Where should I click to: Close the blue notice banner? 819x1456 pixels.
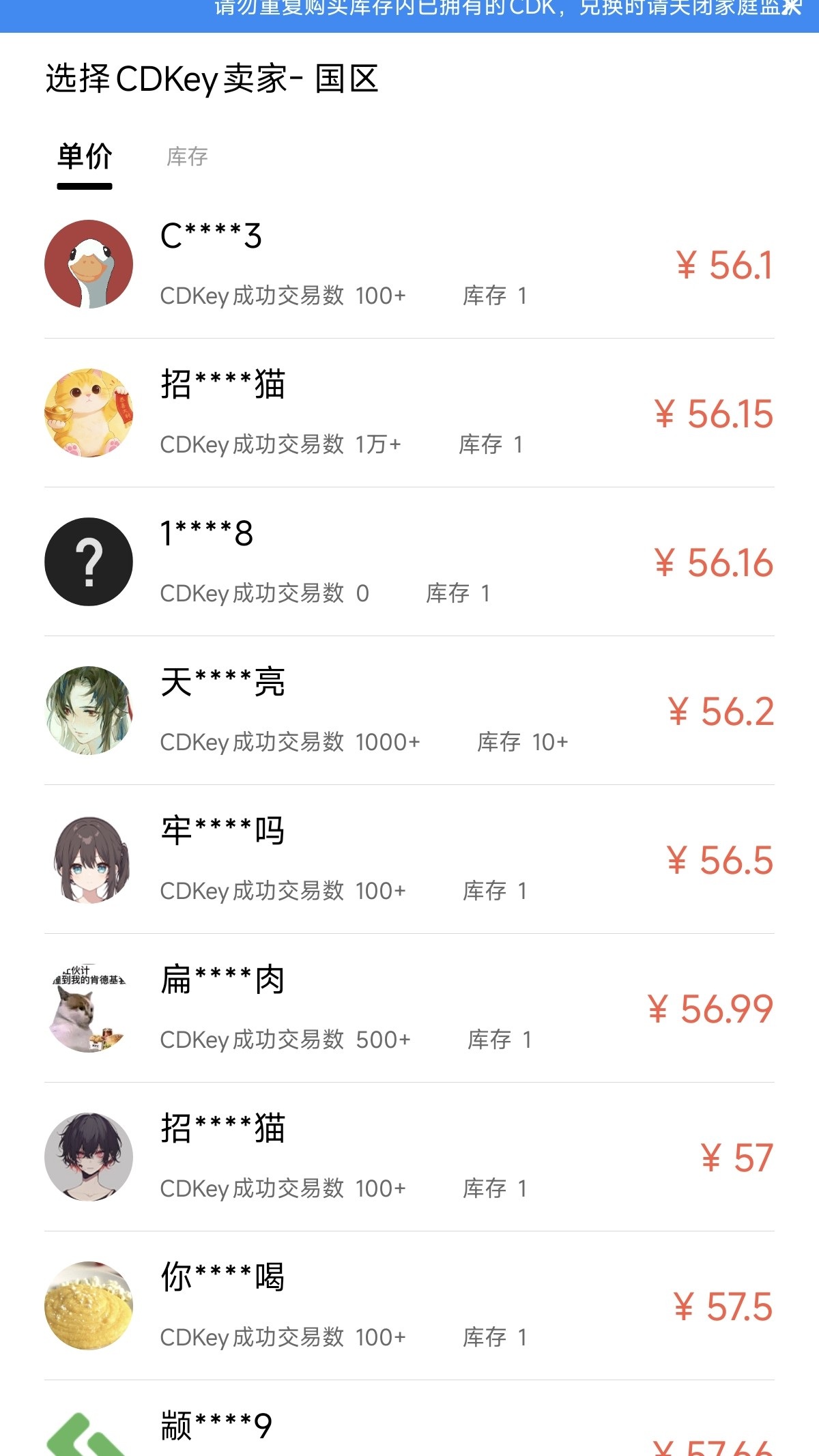point(792,8)
